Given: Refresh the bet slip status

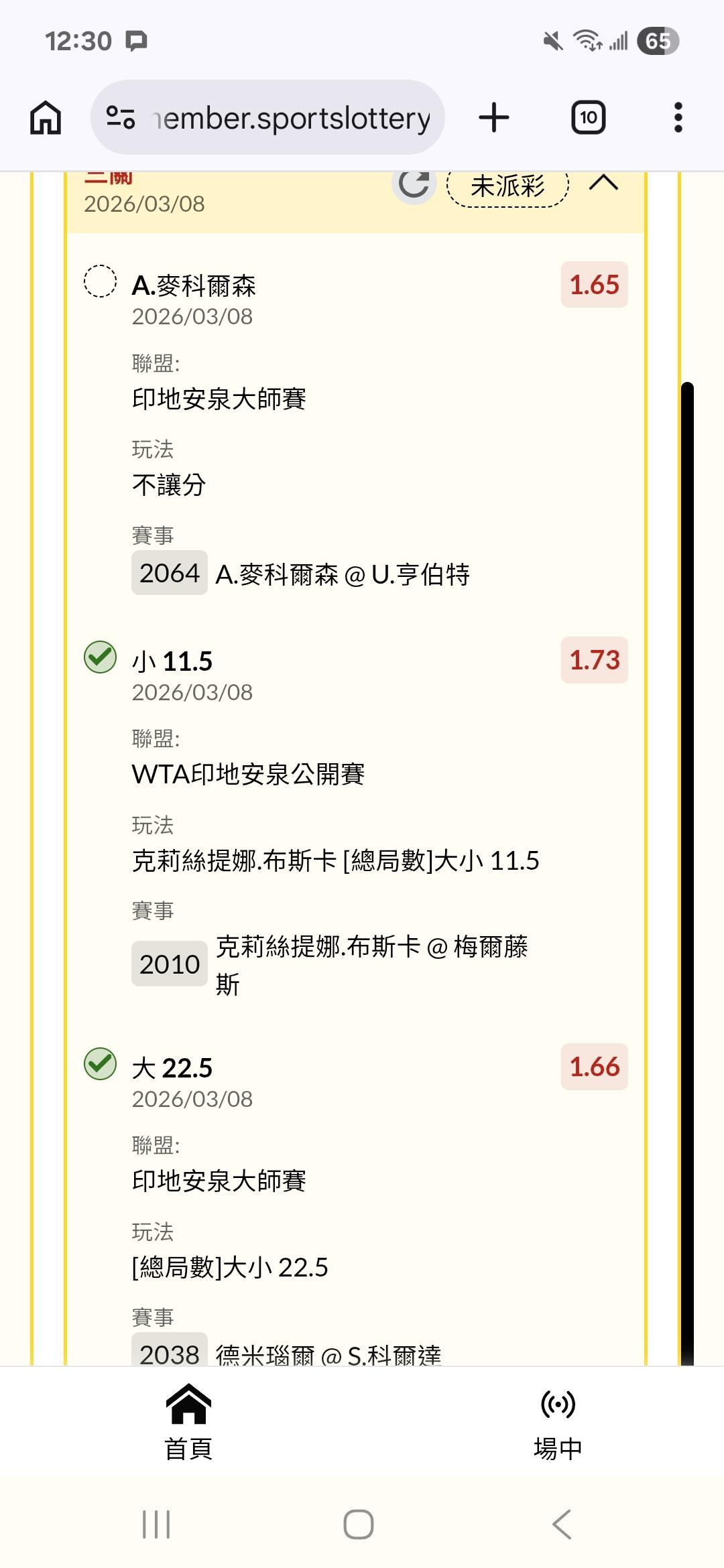Looking at the screenshot, I should (x=414, y=184).
